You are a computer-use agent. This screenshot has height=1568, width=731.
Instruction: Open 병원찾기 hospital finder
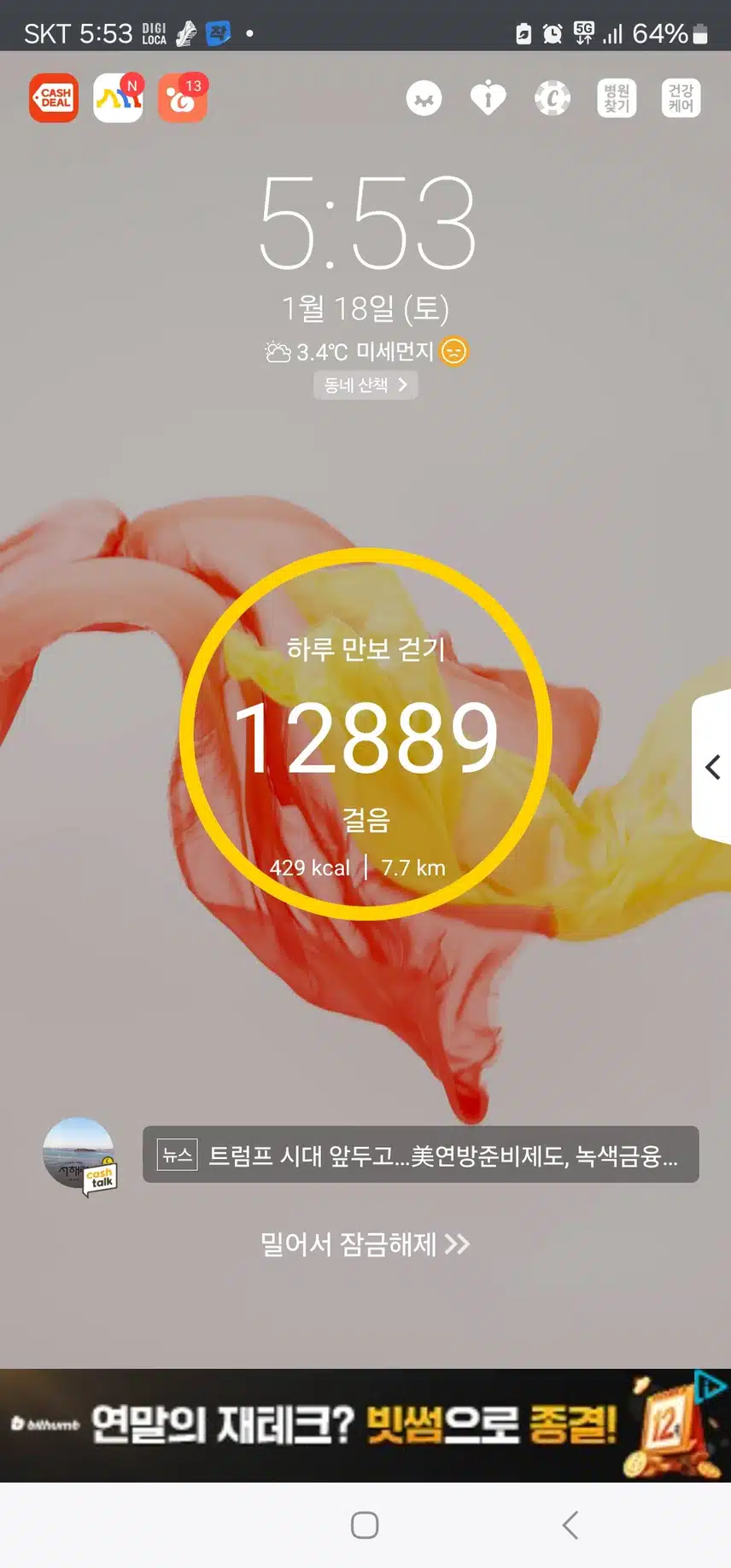(617, 98)
